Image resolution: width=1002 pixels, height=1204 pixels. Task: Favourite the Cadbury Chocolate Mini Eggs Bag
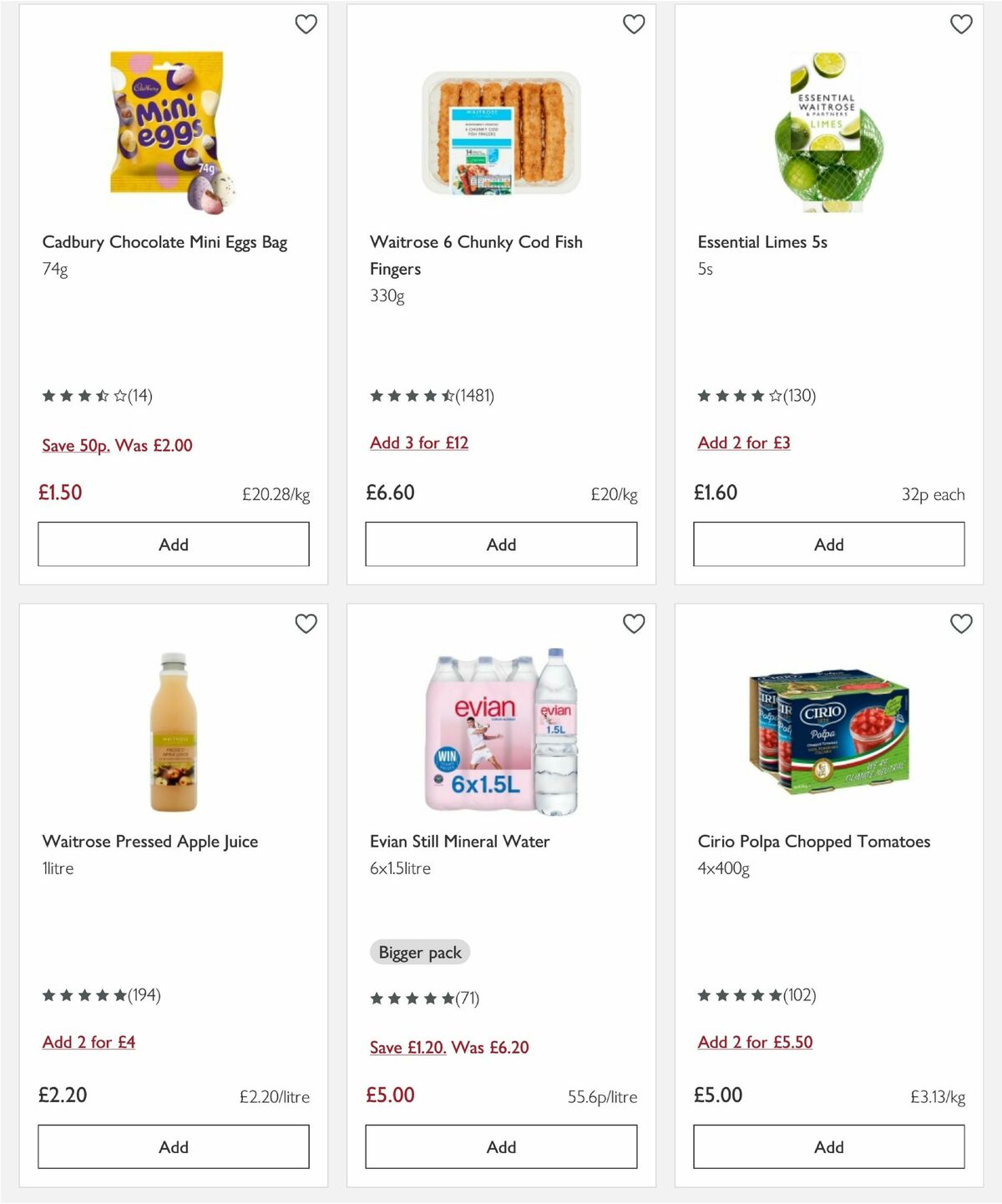point(306,24)
